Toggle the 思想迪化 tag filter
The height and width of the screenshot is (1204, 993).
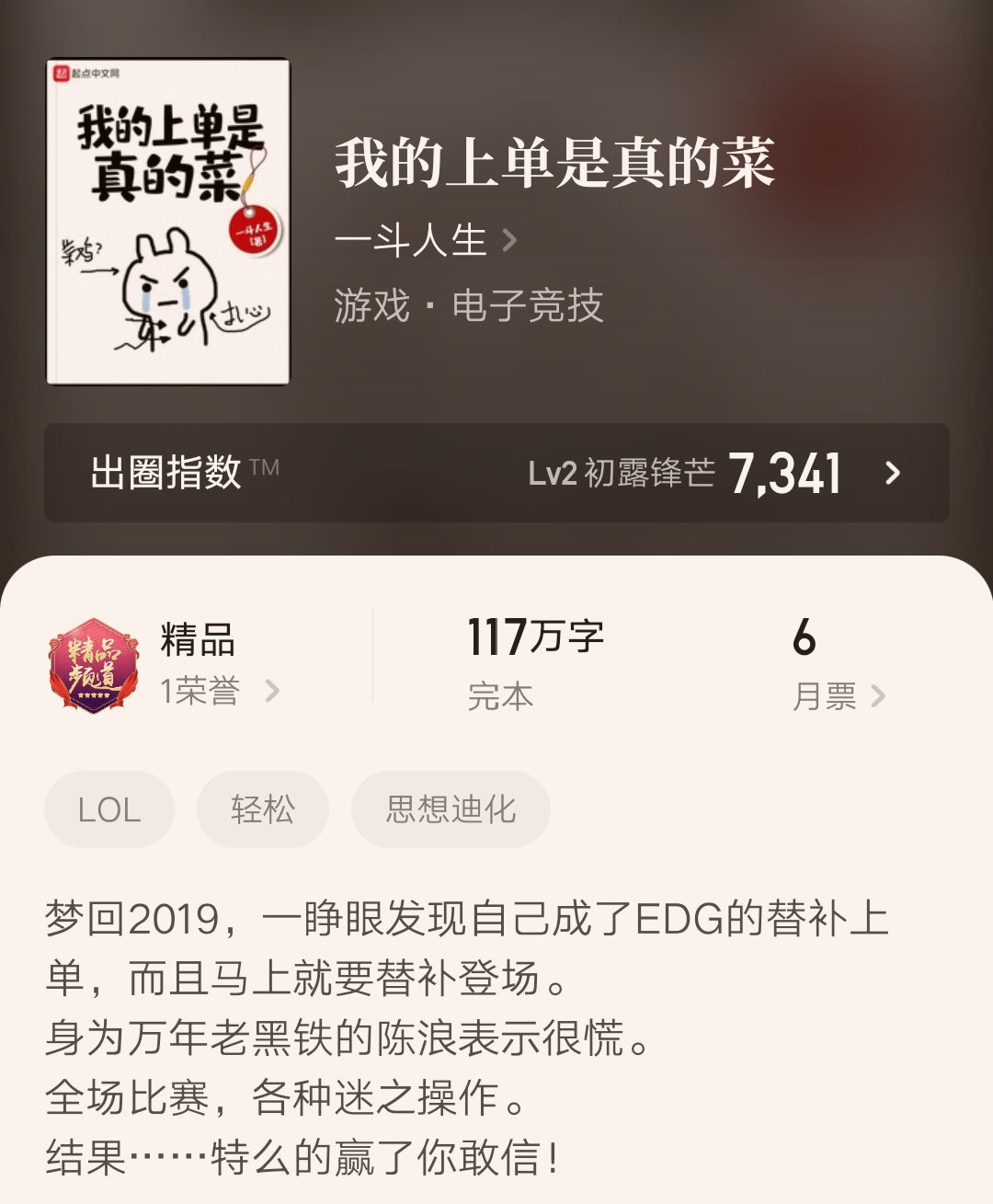(x=450, y=809)
